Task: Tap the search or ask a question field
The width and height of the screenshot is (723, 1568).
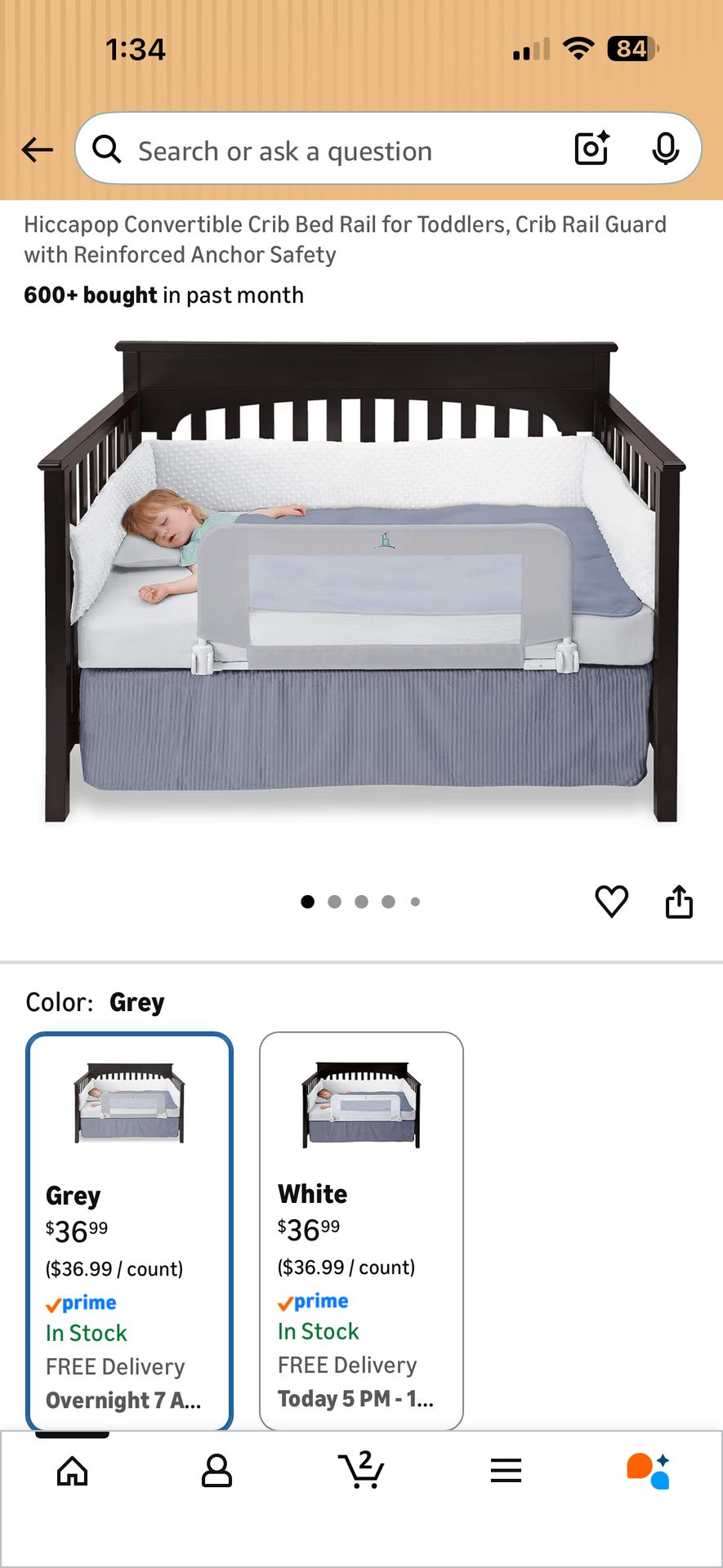Action: tap(327, 151)
